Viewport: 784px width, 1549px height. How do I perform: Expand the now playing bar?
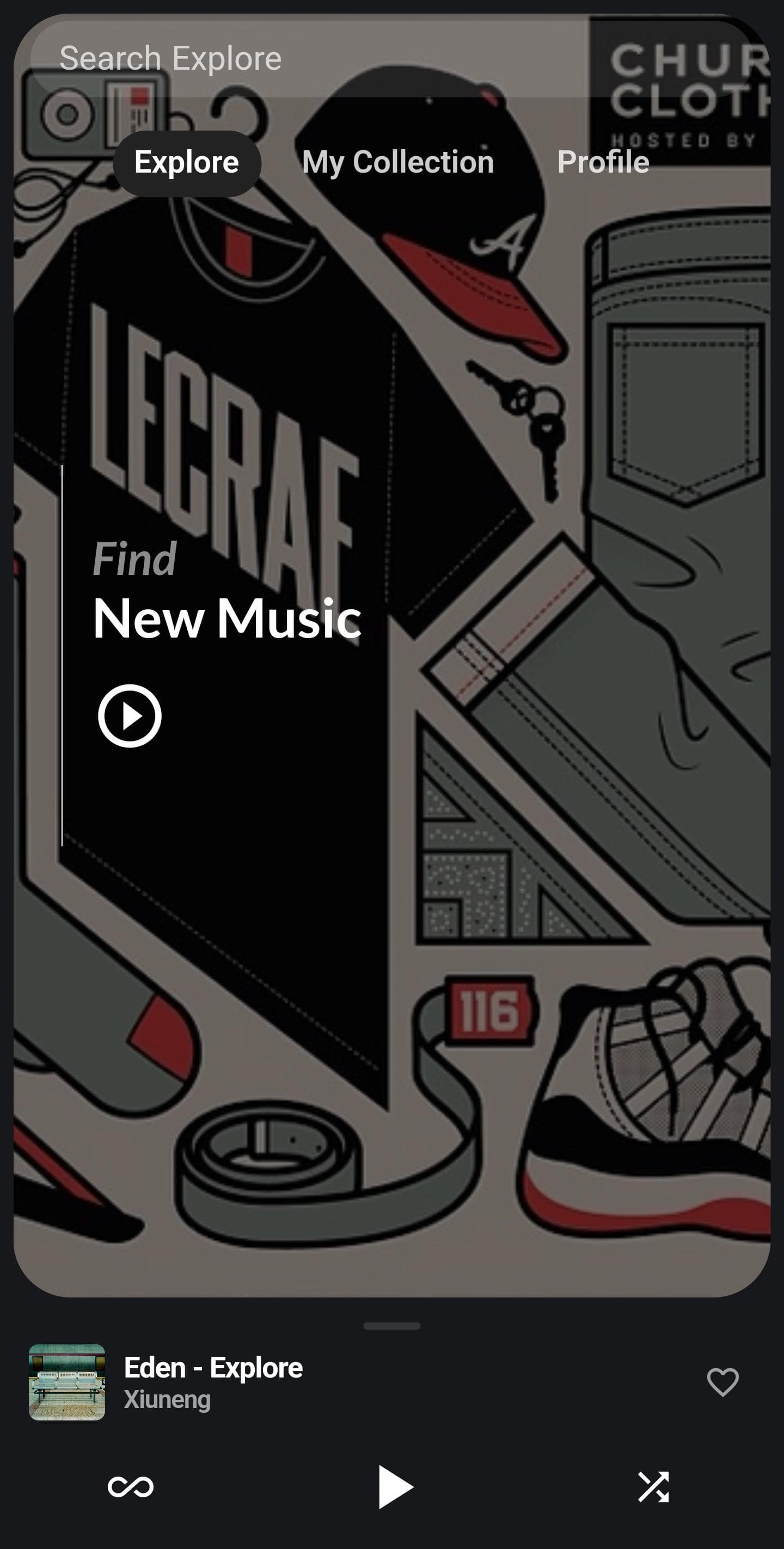[392, 1325]
